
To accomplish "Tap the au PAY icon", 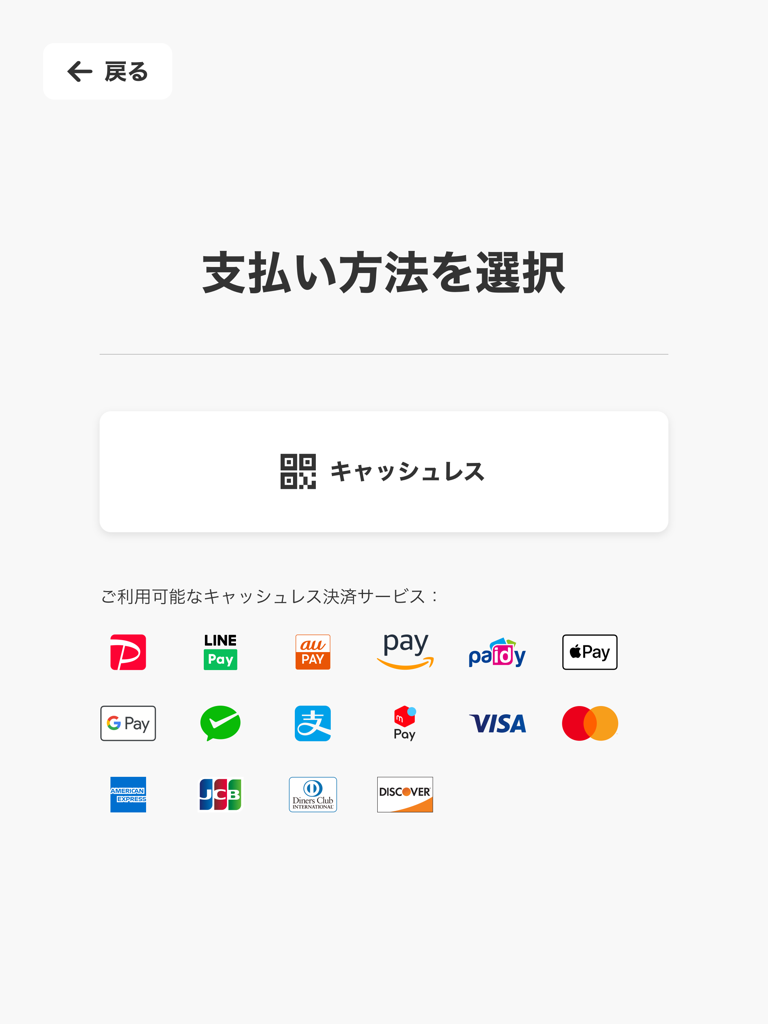I will [312, 652].
